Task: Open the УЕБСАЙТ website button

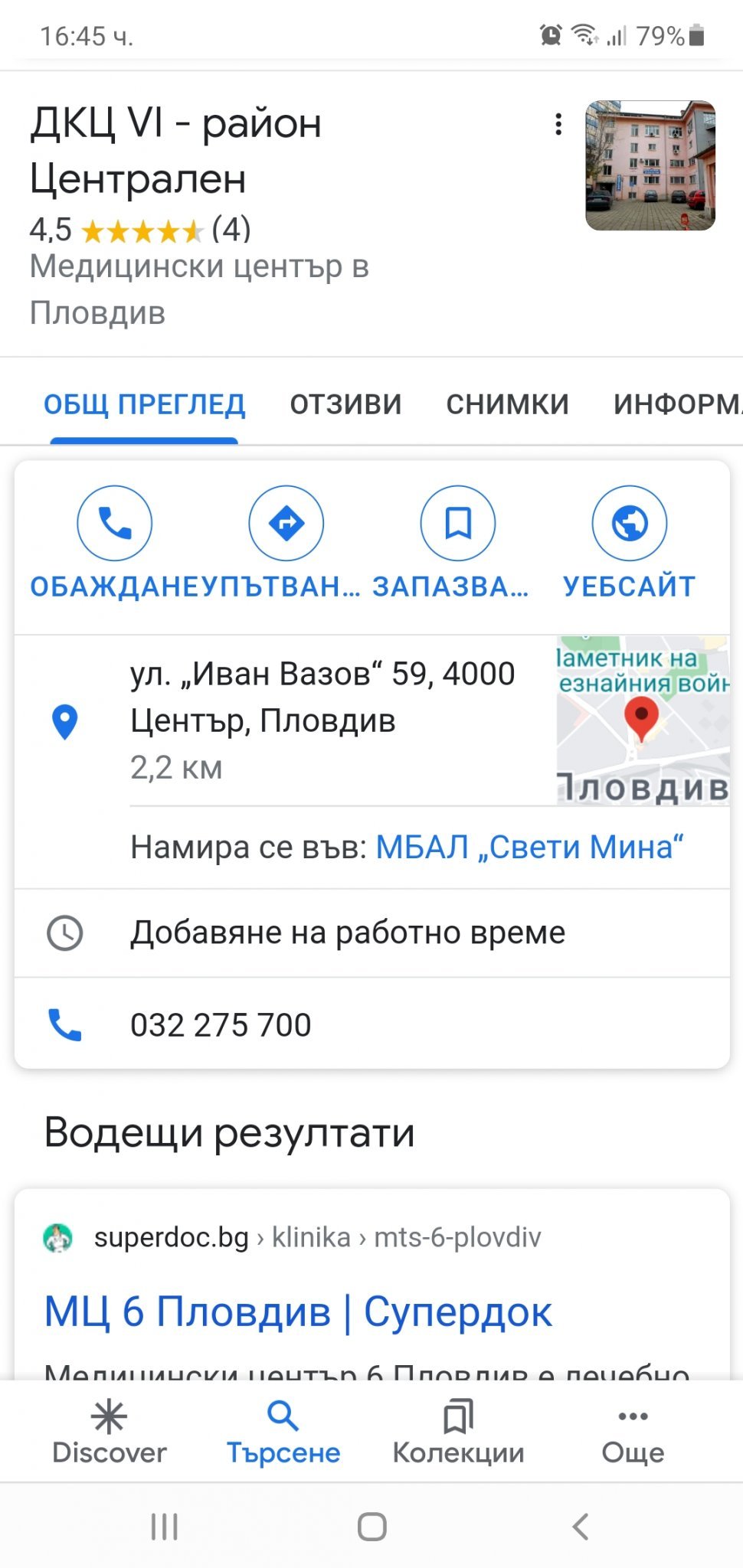Action: pyautogui.click(x=629, y=524)
